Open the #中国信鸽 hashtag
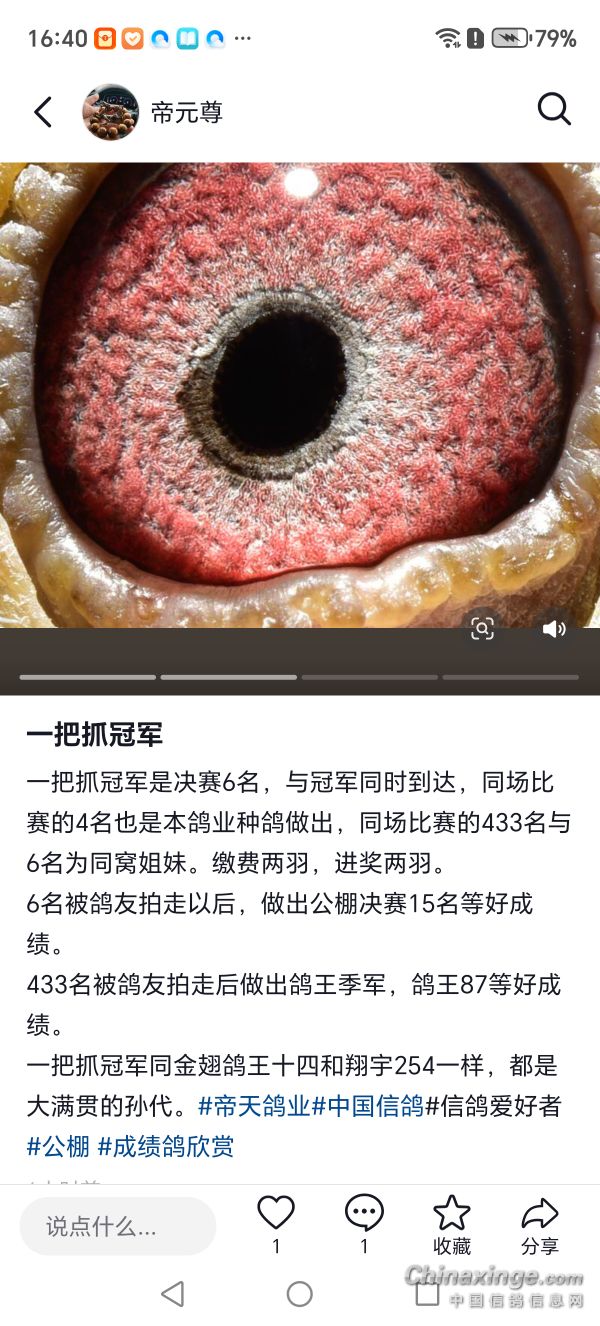 click(x=368, y=1107)
